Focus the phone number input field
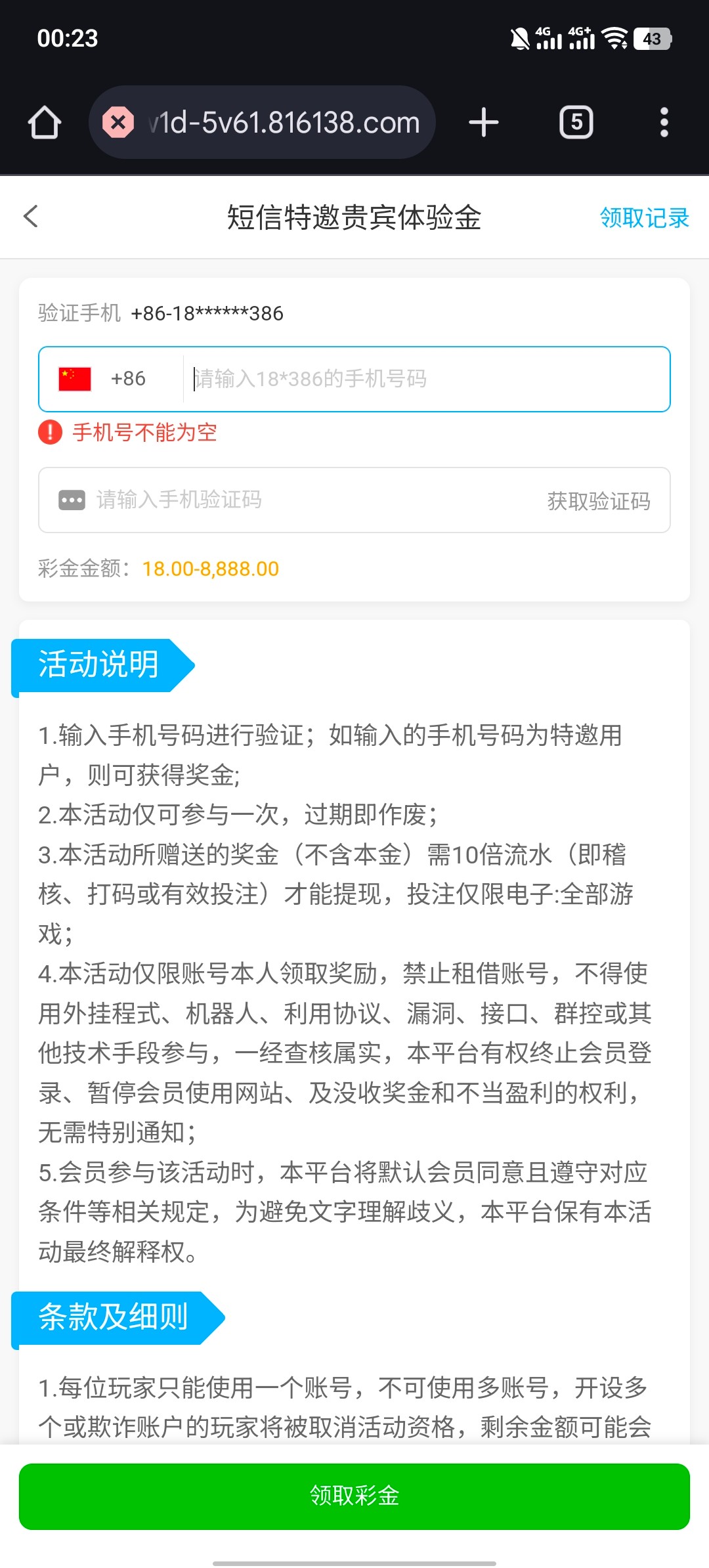The image size is (709, 1568). click(427, 379)
